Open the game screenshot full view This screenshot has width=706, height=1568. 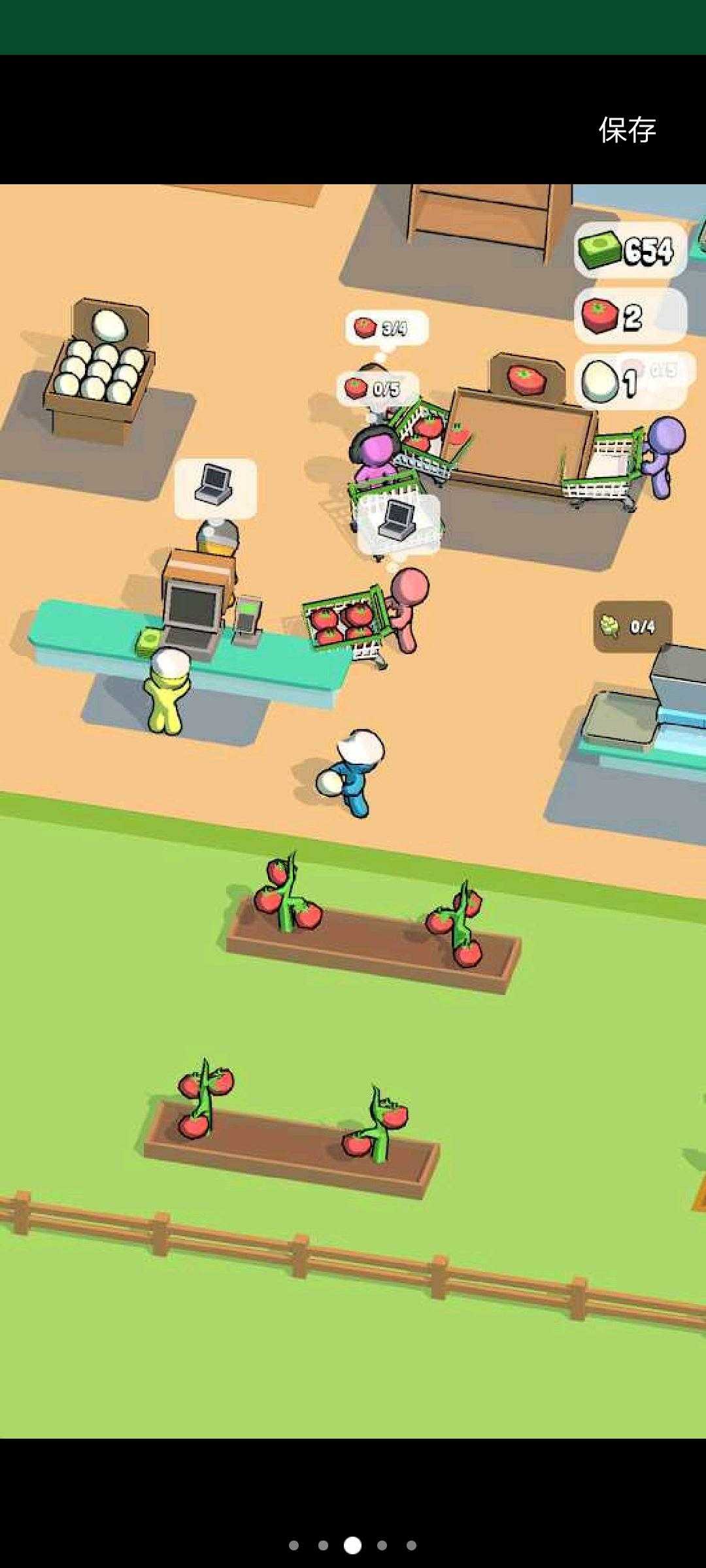(x=353, y=810)
